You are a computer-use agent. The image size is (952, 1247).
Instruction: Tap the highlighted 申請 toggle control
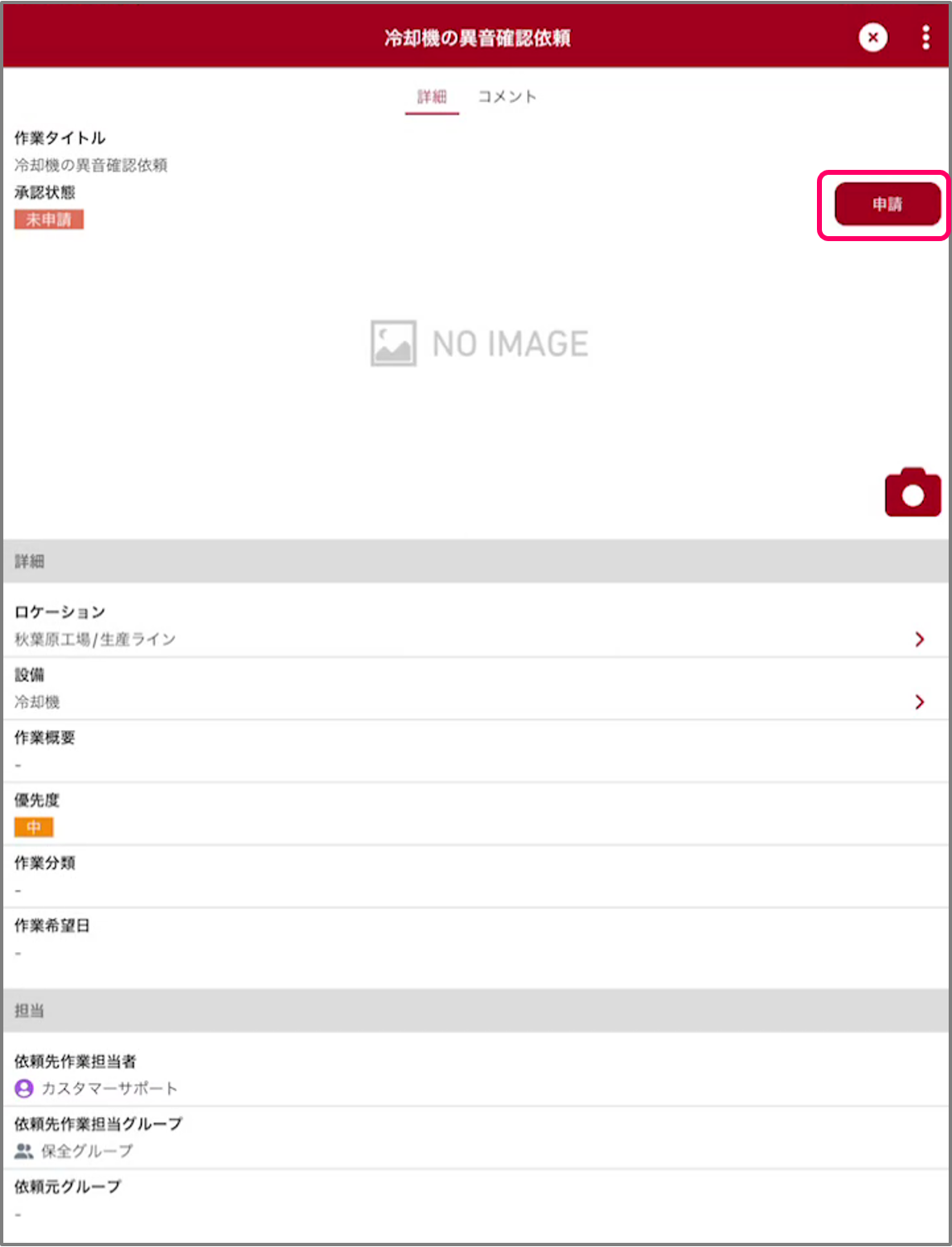pyautogui.click(x=887, y=204)
